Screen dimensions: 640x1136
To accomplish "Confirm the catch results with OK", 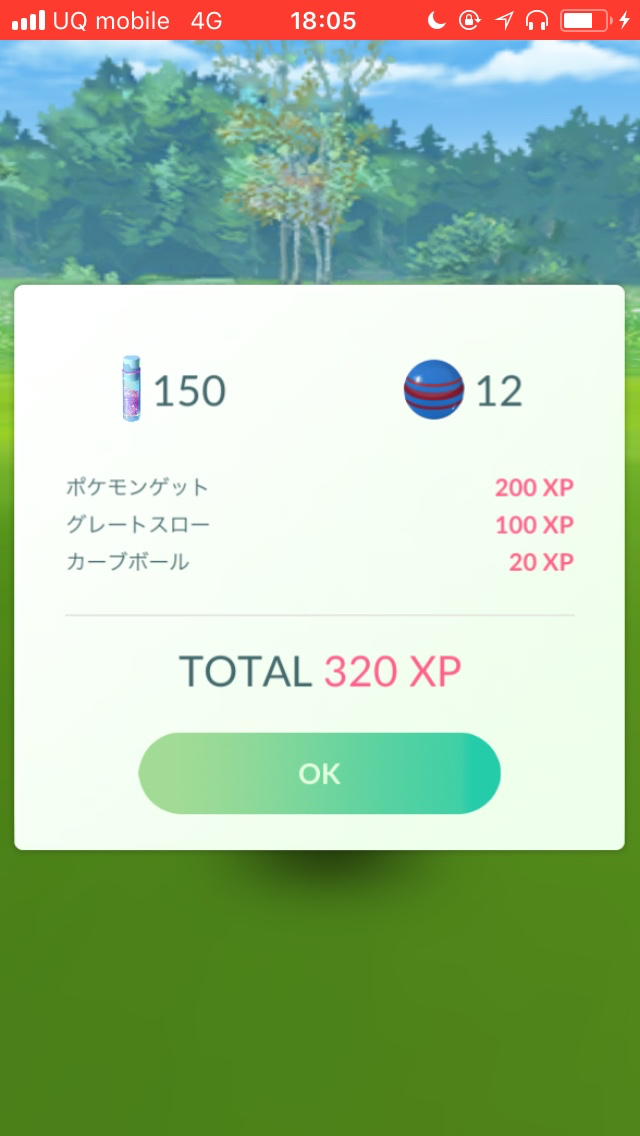I will point(319,773).
